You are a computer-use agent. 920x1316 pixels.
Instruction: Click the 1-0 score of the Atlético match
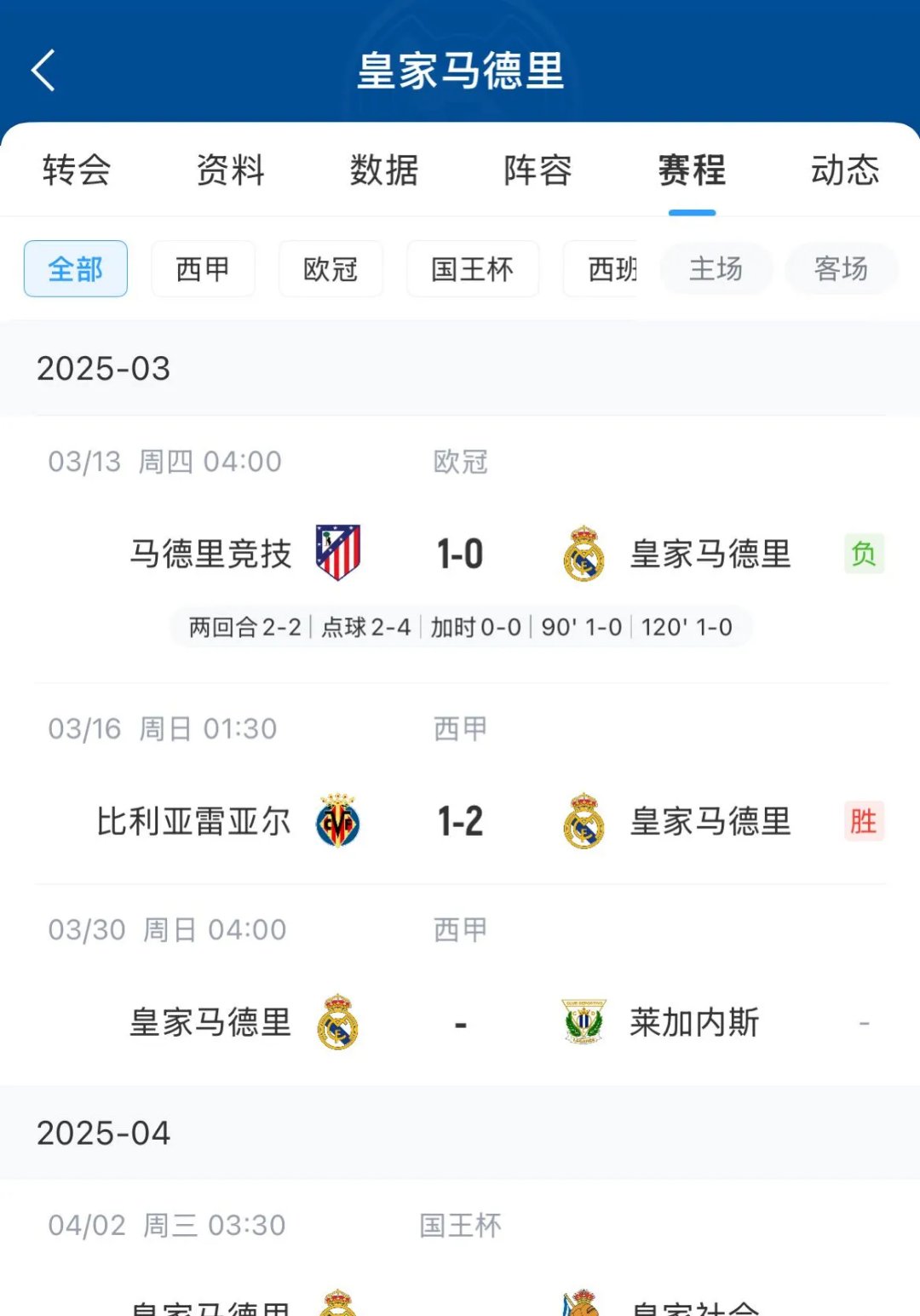click(x=460, y=554)
